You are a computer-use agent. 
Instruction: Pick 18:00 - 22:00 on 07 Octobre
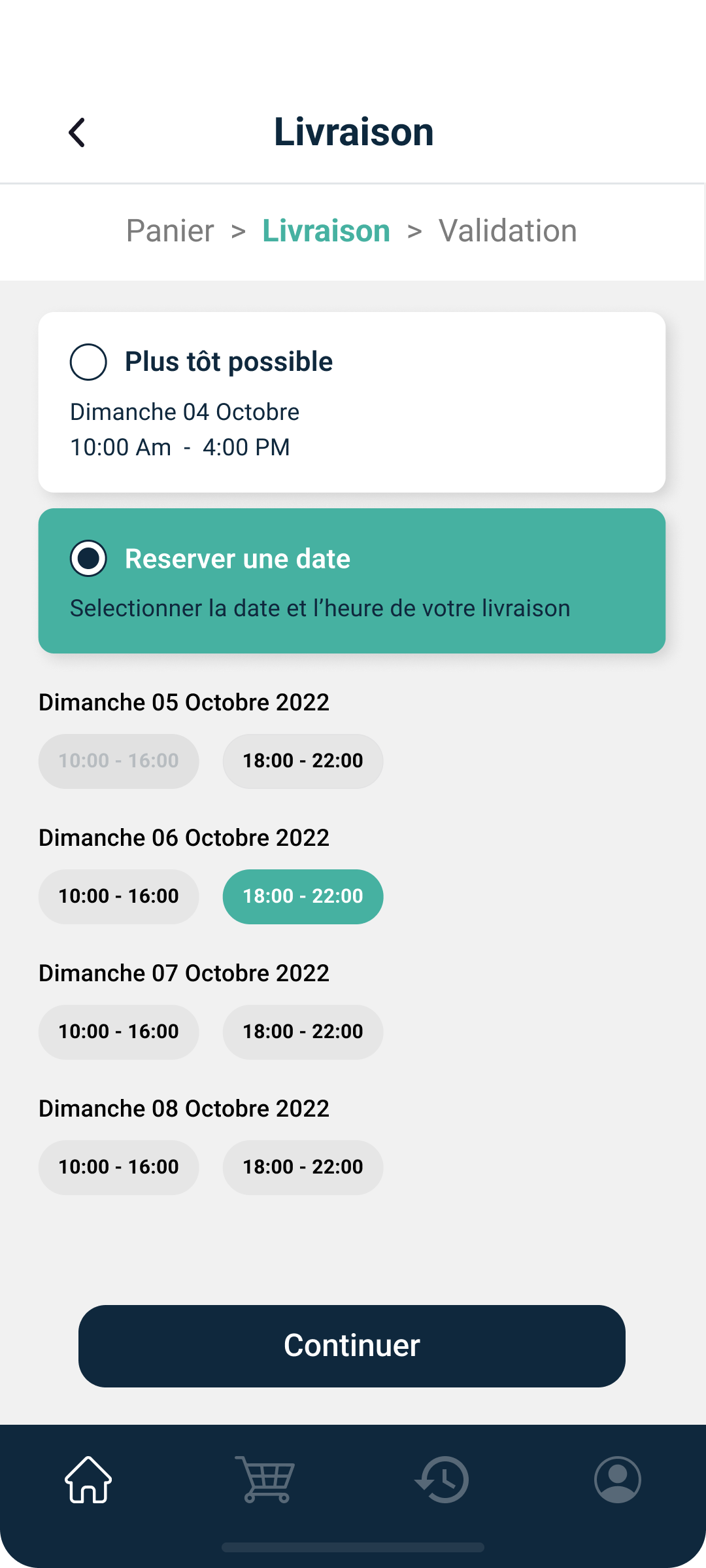pos(303,1032)
